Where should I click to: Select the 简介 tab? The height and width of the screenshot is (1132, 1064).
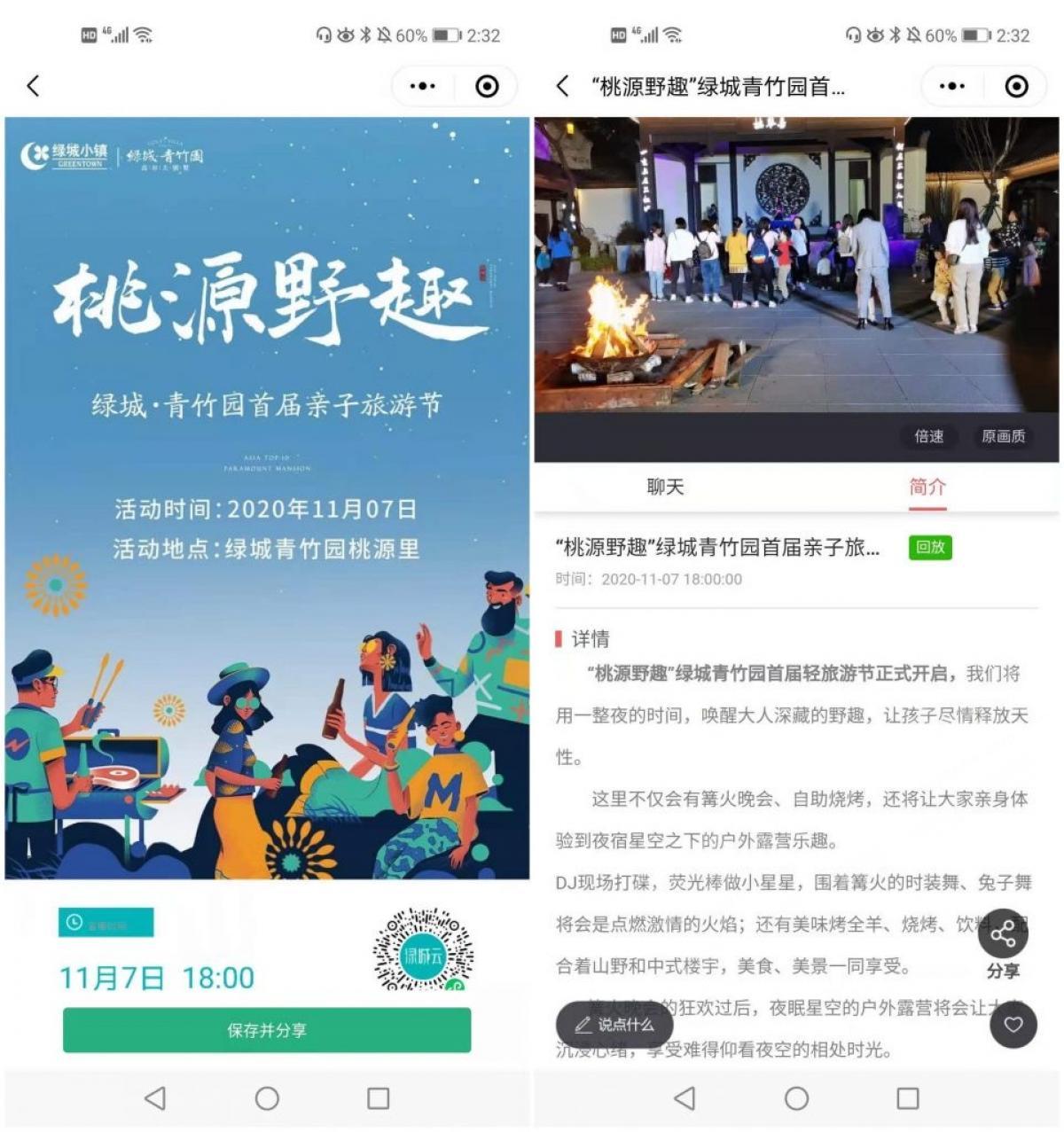927,487
